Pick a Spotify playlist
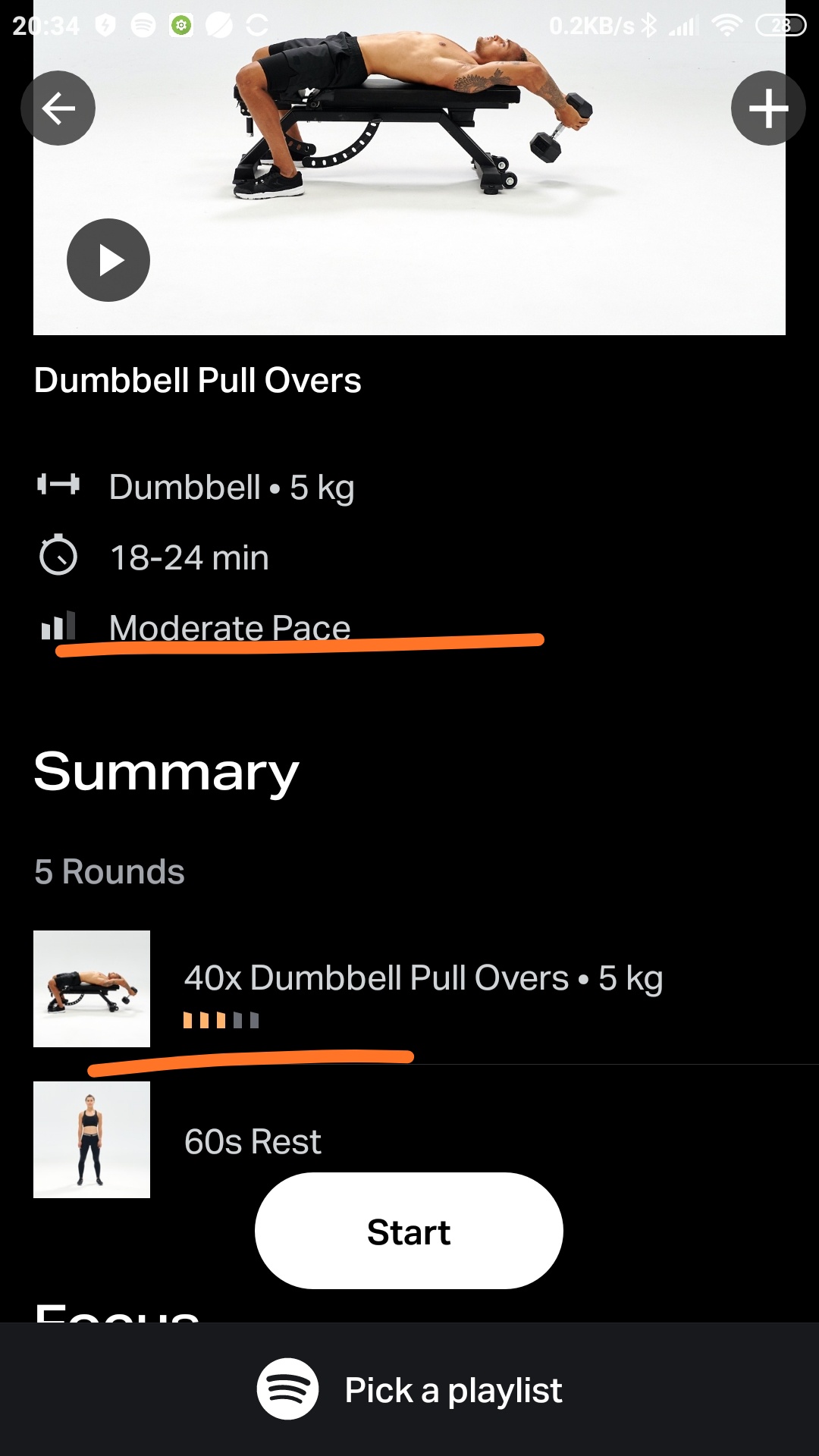This screenshot has width=819, height=1456. [x=409, y=1390]
